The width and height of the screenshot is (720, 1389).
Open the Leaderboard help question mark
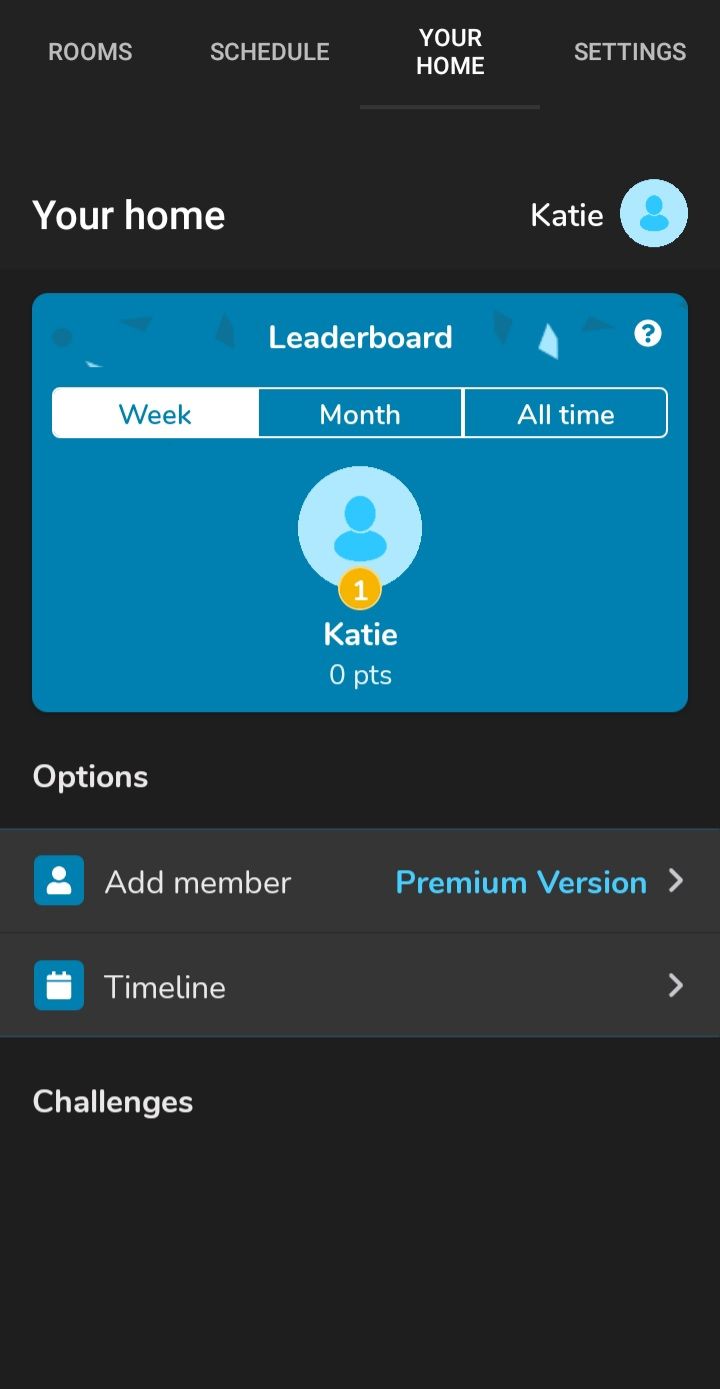point(647,334)
